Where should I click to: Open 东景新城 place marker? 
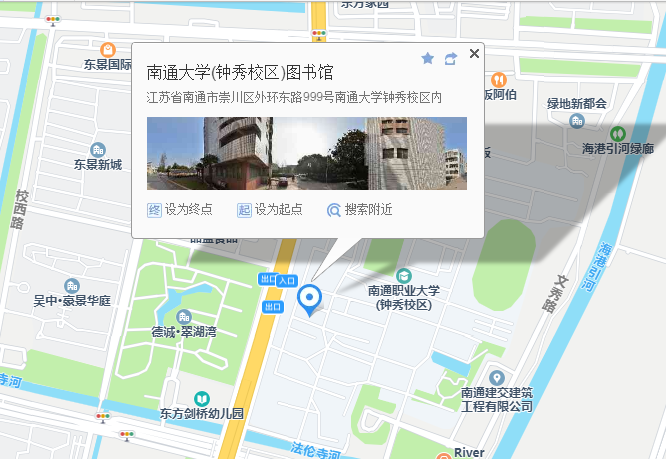coord(97,149)
